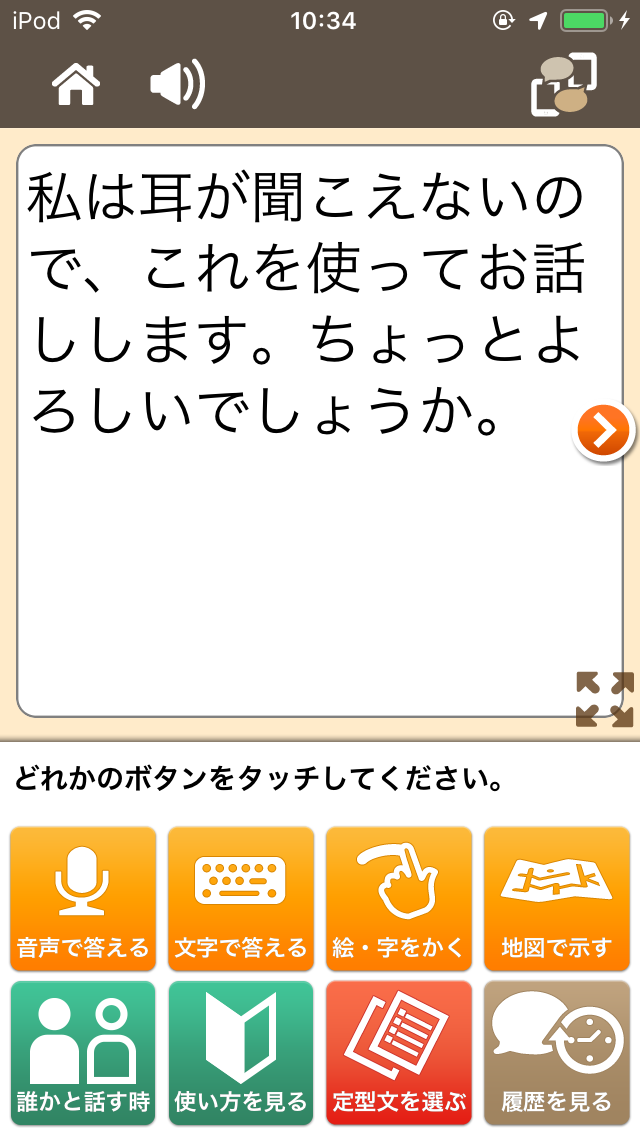Choose 文字で答える keyboard button
Screen dimensions: 640x1136
pos(241,898)
